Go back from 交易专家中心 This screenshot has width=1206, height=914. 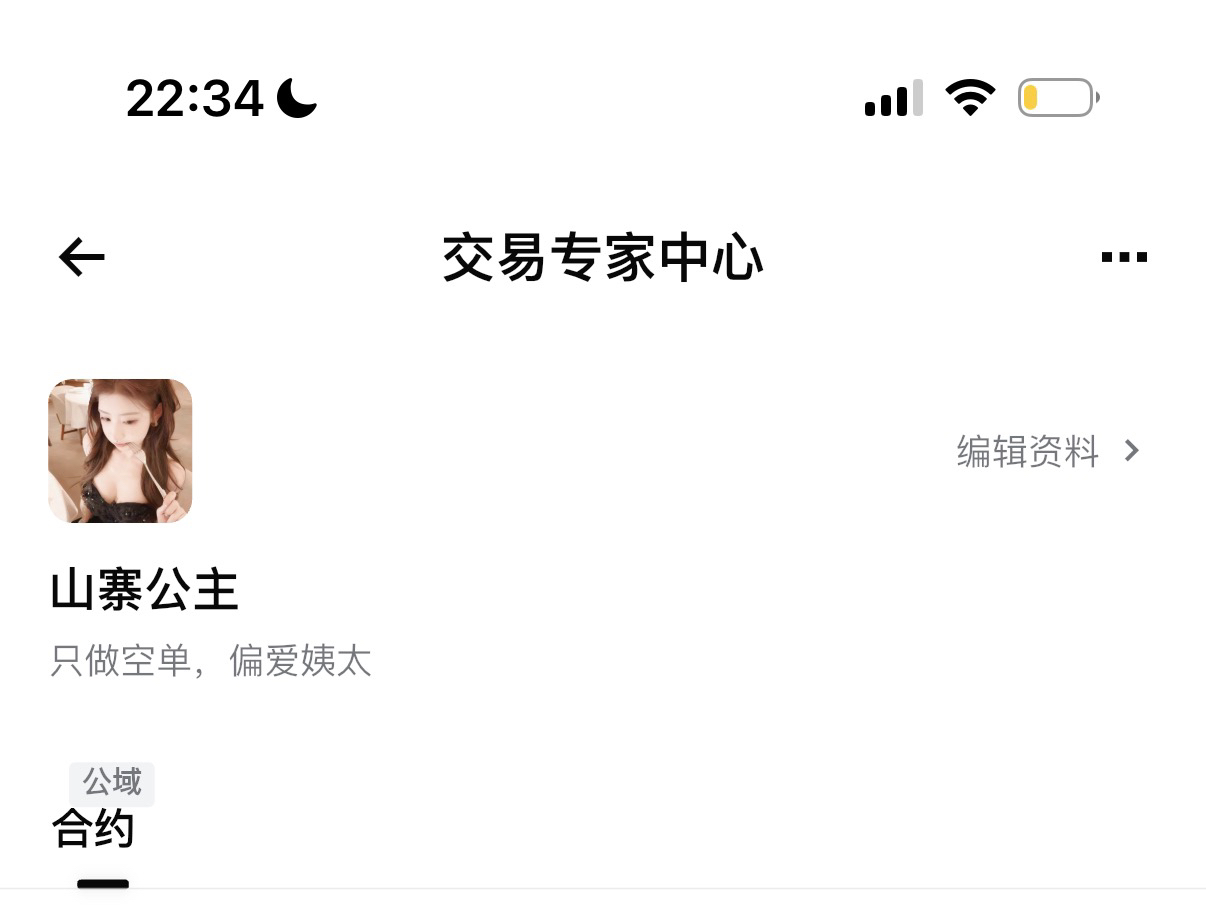(x=82, y=258)
